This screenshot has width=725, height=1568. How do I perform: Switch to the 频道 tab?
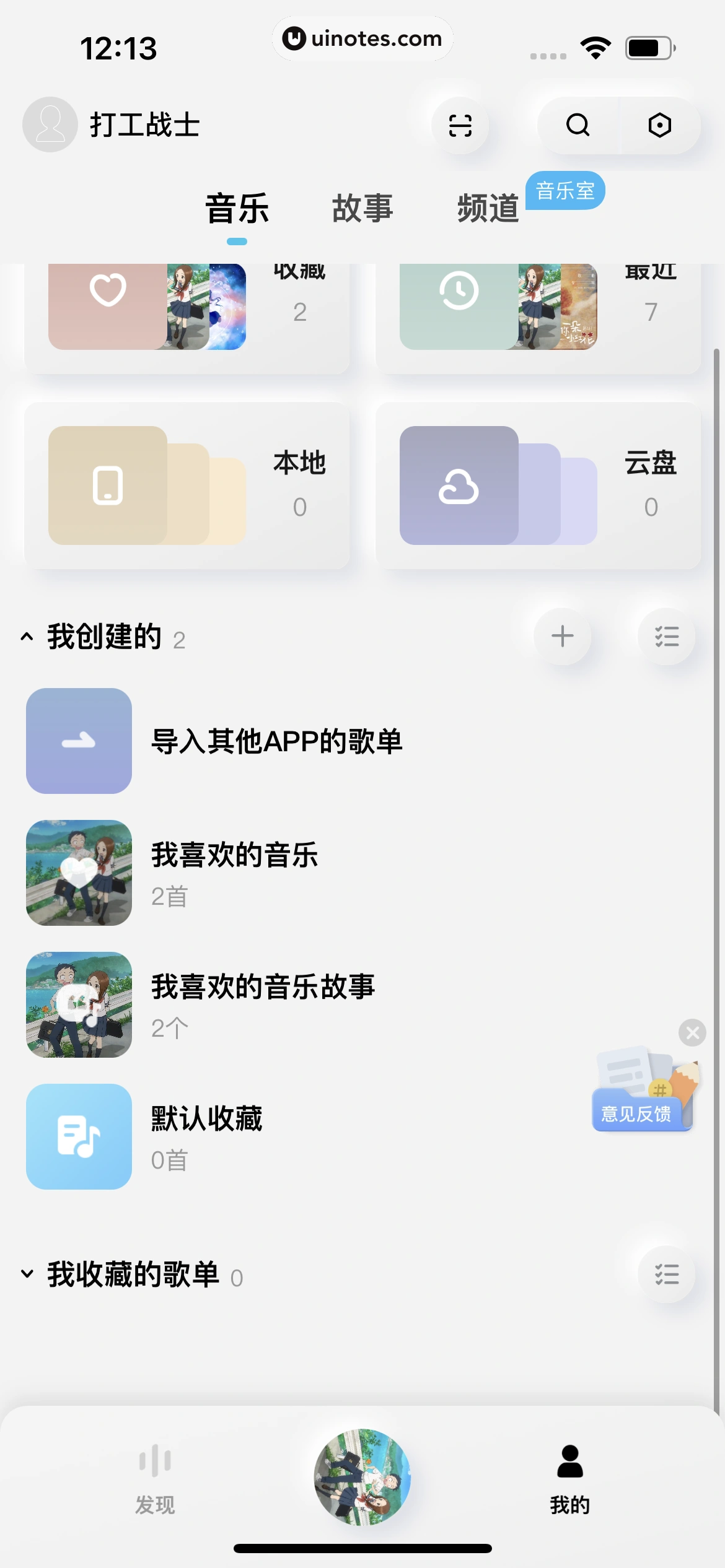click(x=487, y=209)
